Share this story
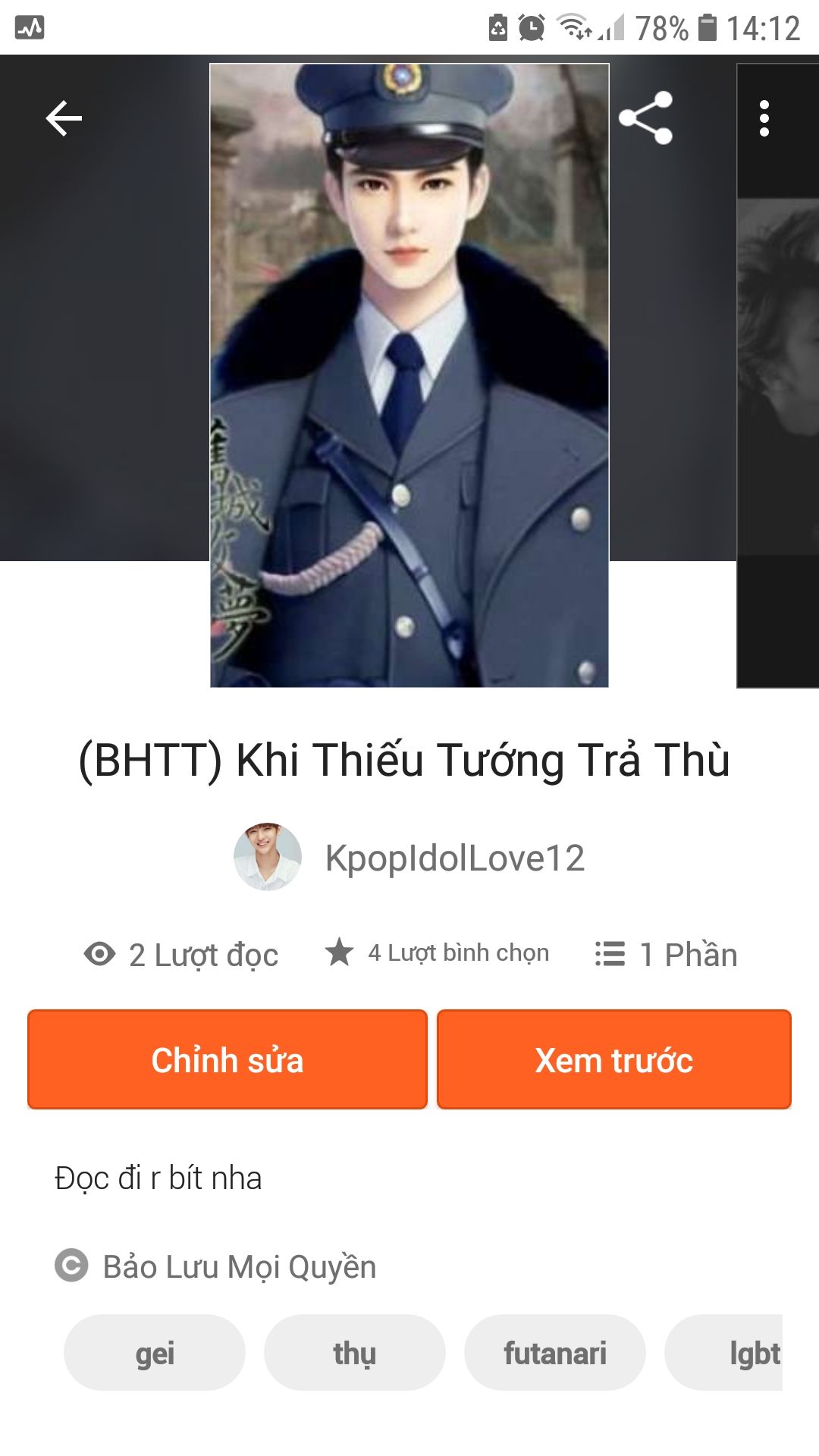Image resolution: width=819 pixels, height=1456 pixels. tap(645, 118)
